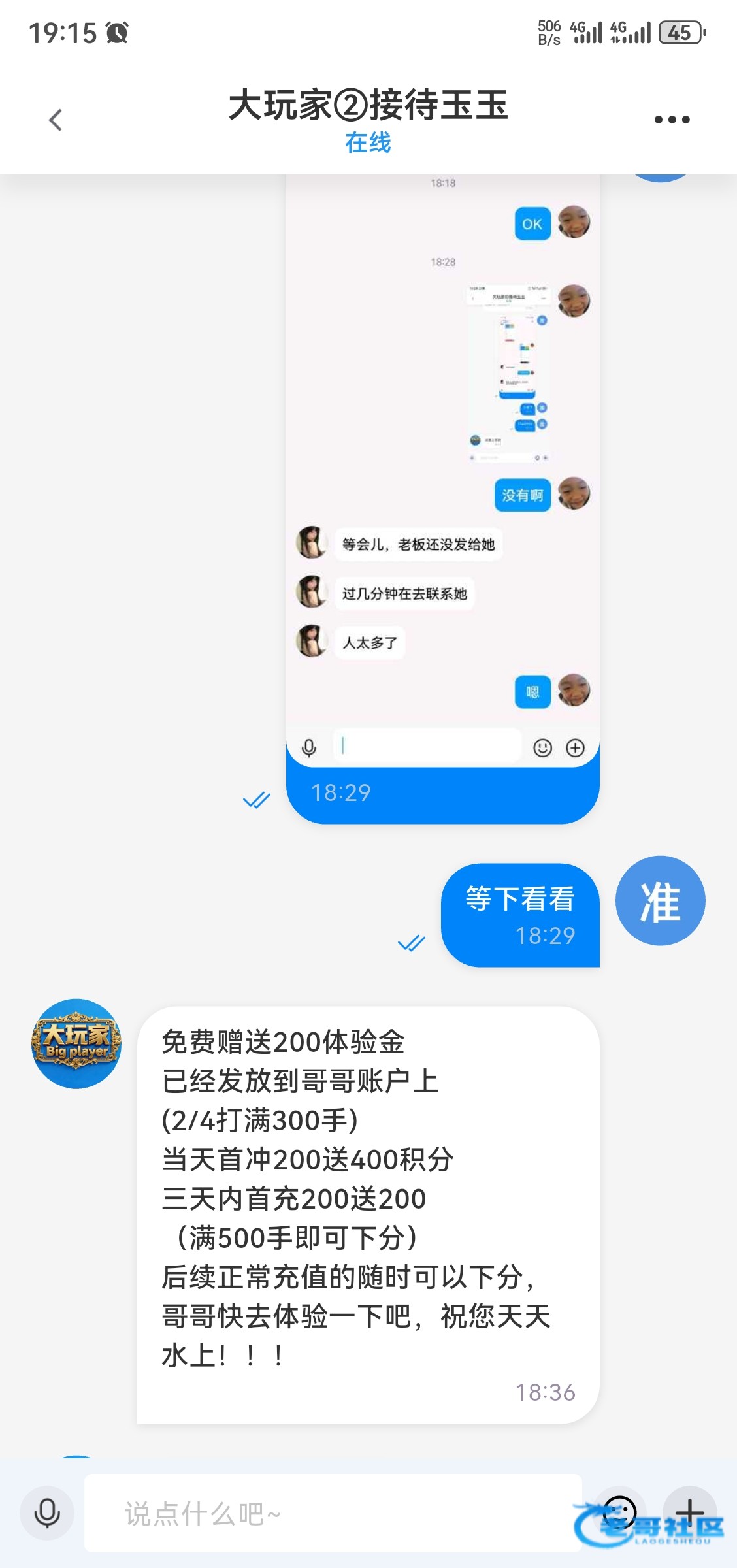Go back from the chat
Screen dimensions: 737x1568
pos(56,120)
